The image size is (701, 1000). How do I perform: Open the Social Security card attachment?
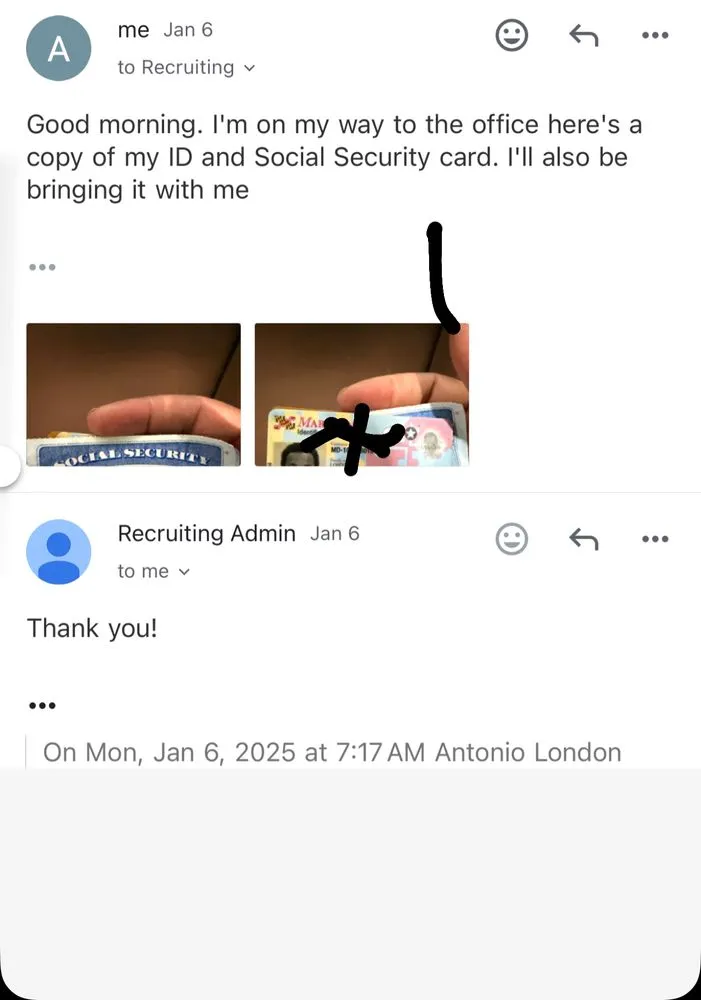(x=133, y=394)
